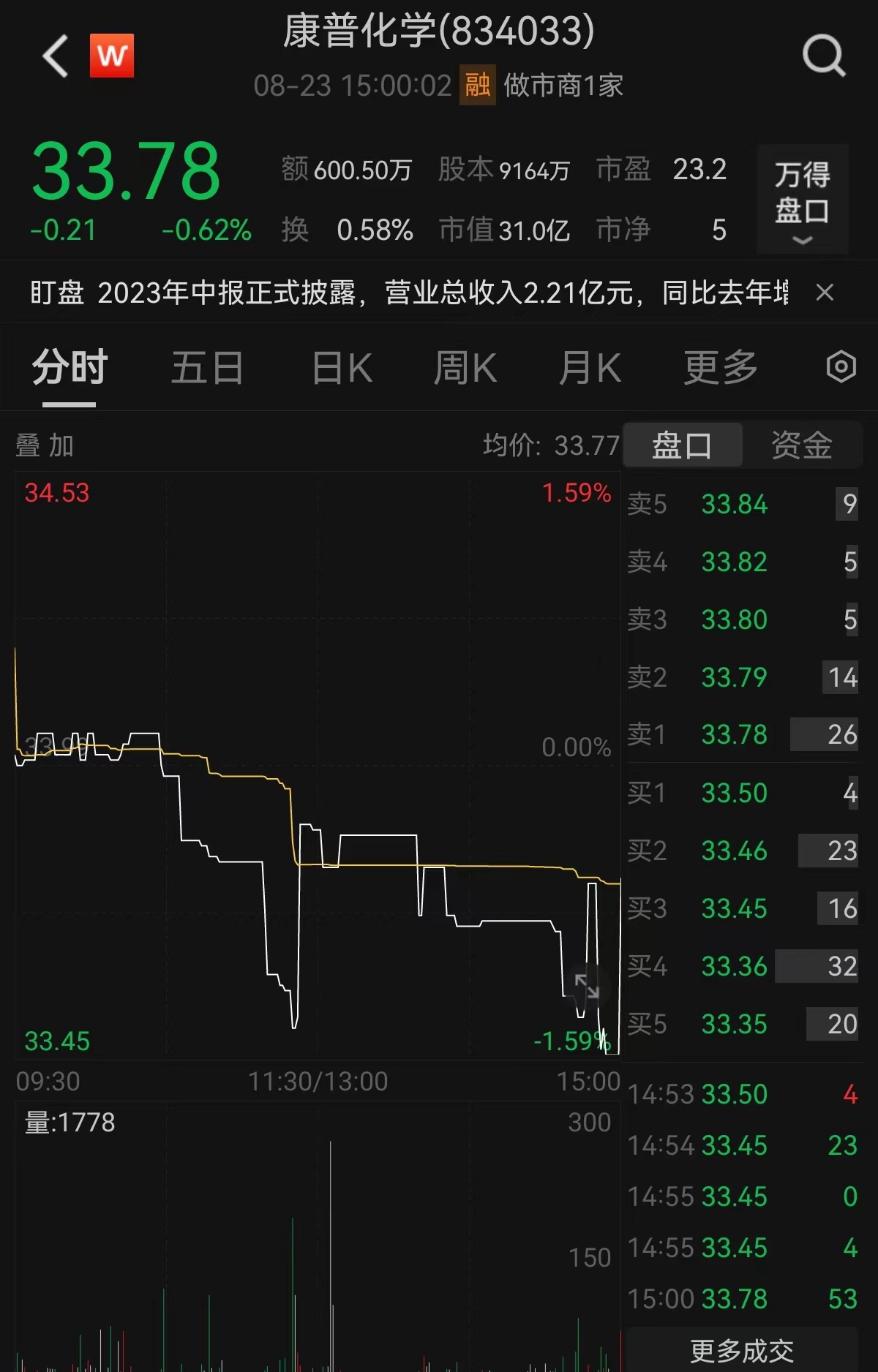Switch to the 资金 tab
The width and height of the screenshot is (878, 1372).
[x=802, y=445]
